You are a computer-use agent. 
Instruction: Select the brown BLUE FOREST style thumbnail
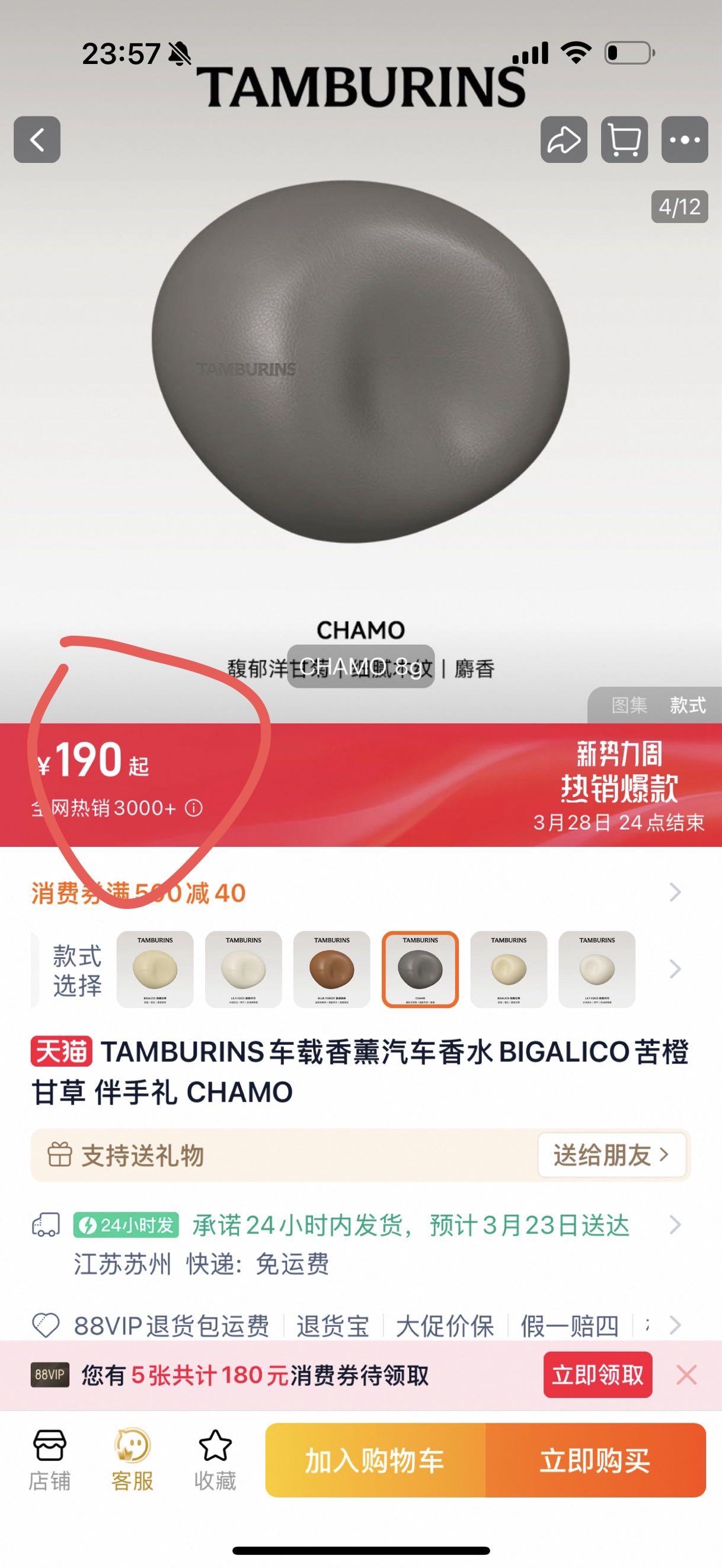point(332,969)
